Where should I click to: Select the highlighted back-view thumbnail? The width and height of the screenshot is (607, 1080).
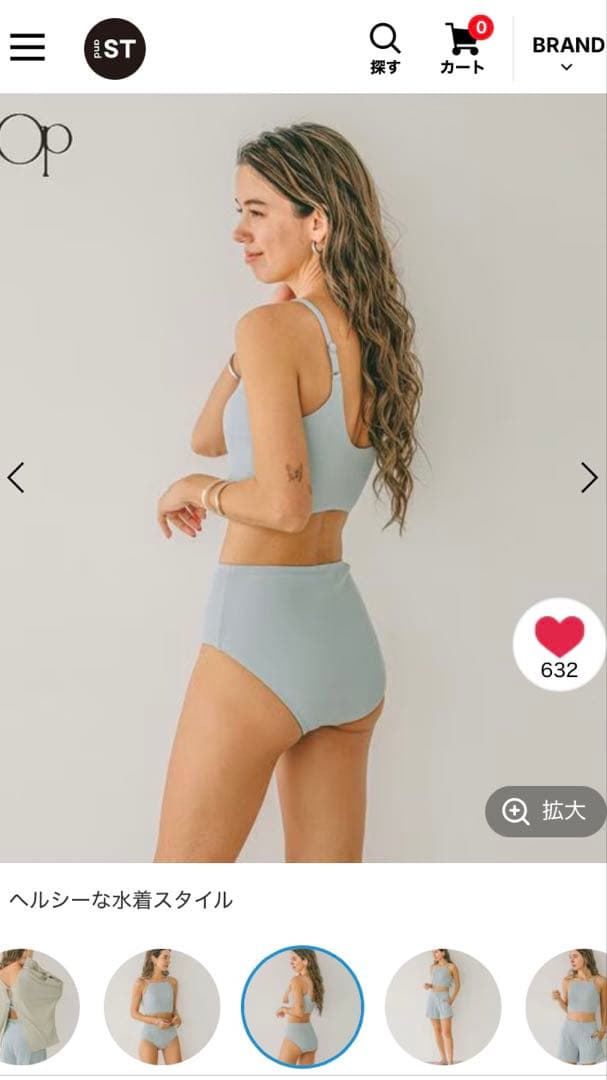coord(302,1006)
